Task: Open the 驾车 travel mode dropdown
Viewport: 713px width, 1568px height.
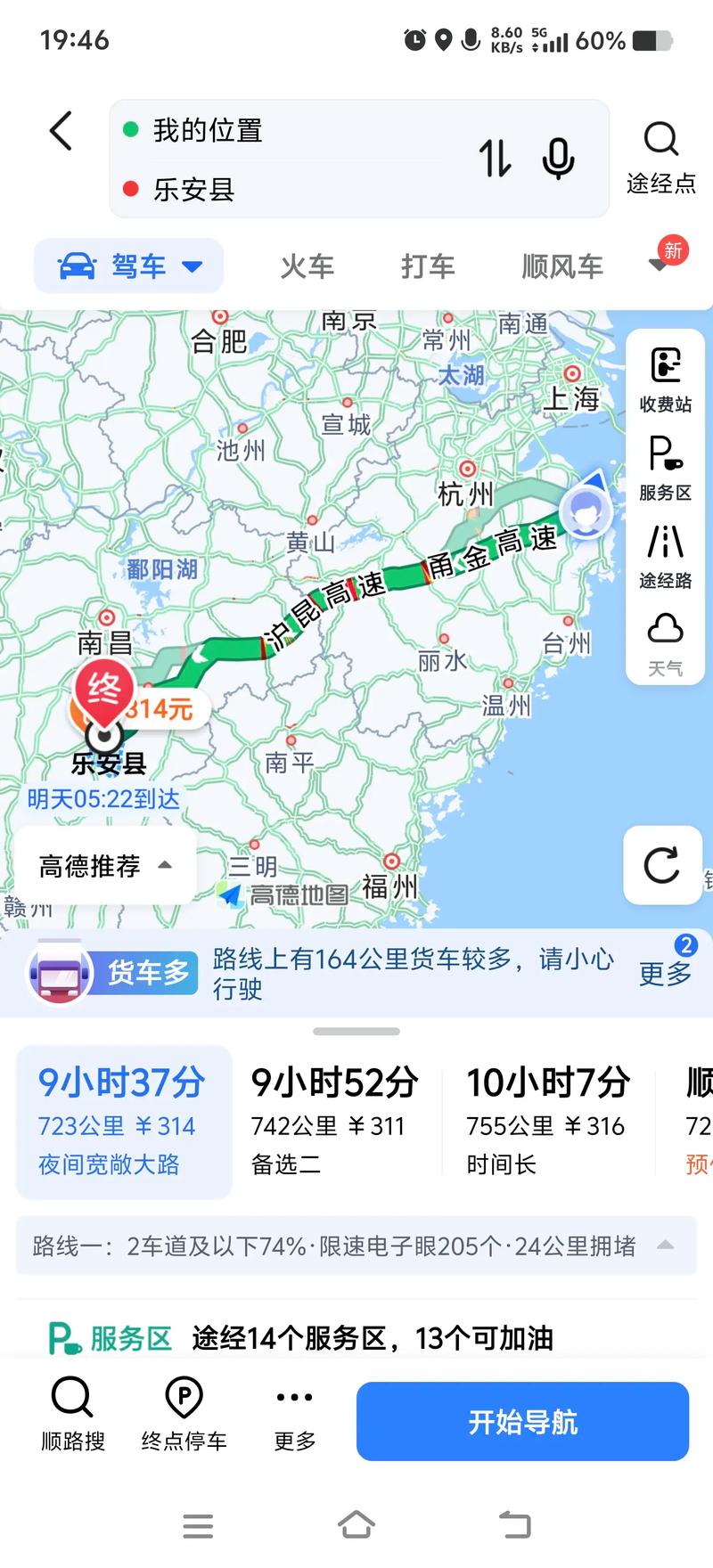Action: [x=127, y=265]
